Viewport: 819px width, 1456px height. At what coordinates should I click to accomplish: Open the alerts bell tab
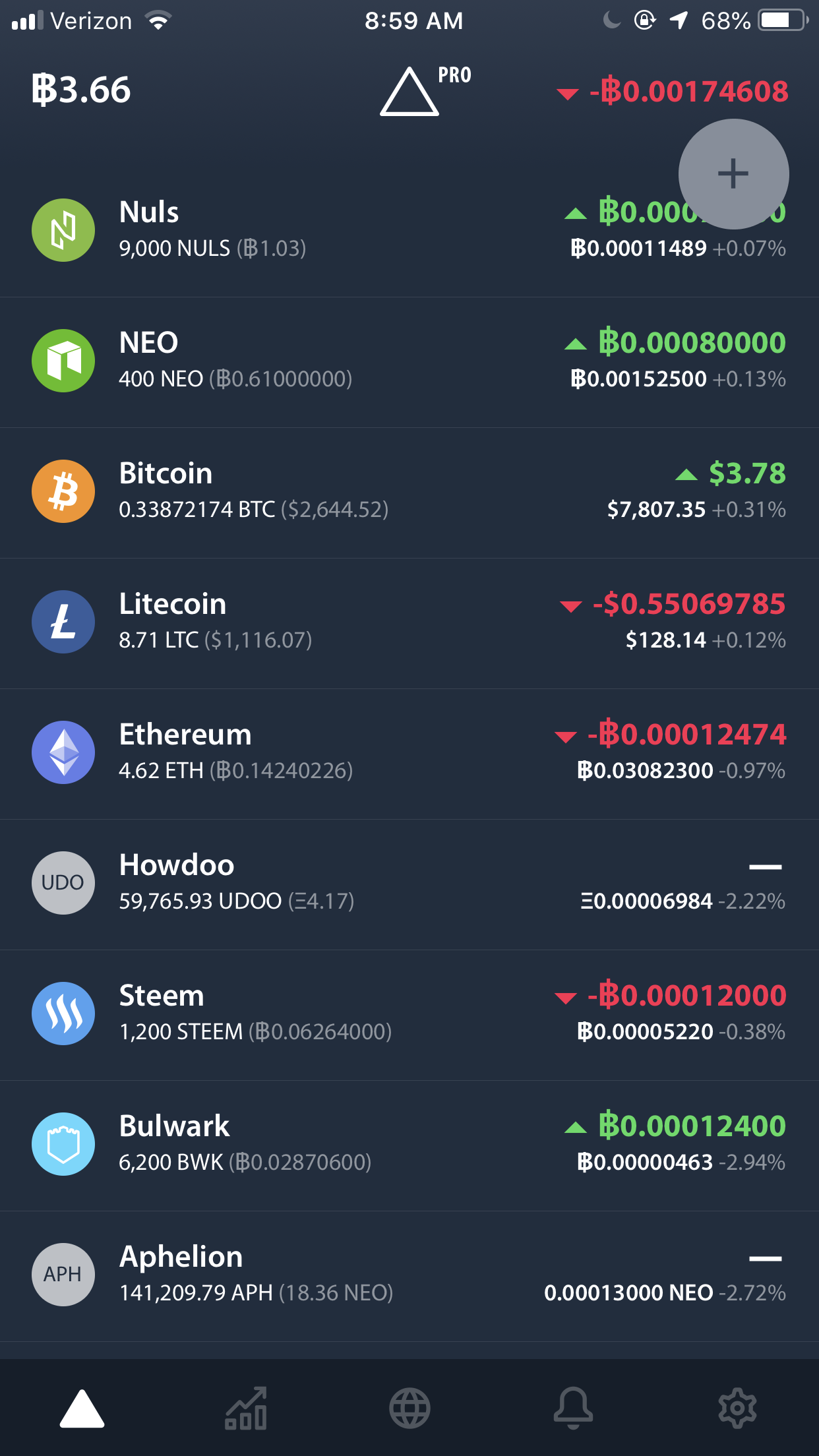pos(573,1408)
